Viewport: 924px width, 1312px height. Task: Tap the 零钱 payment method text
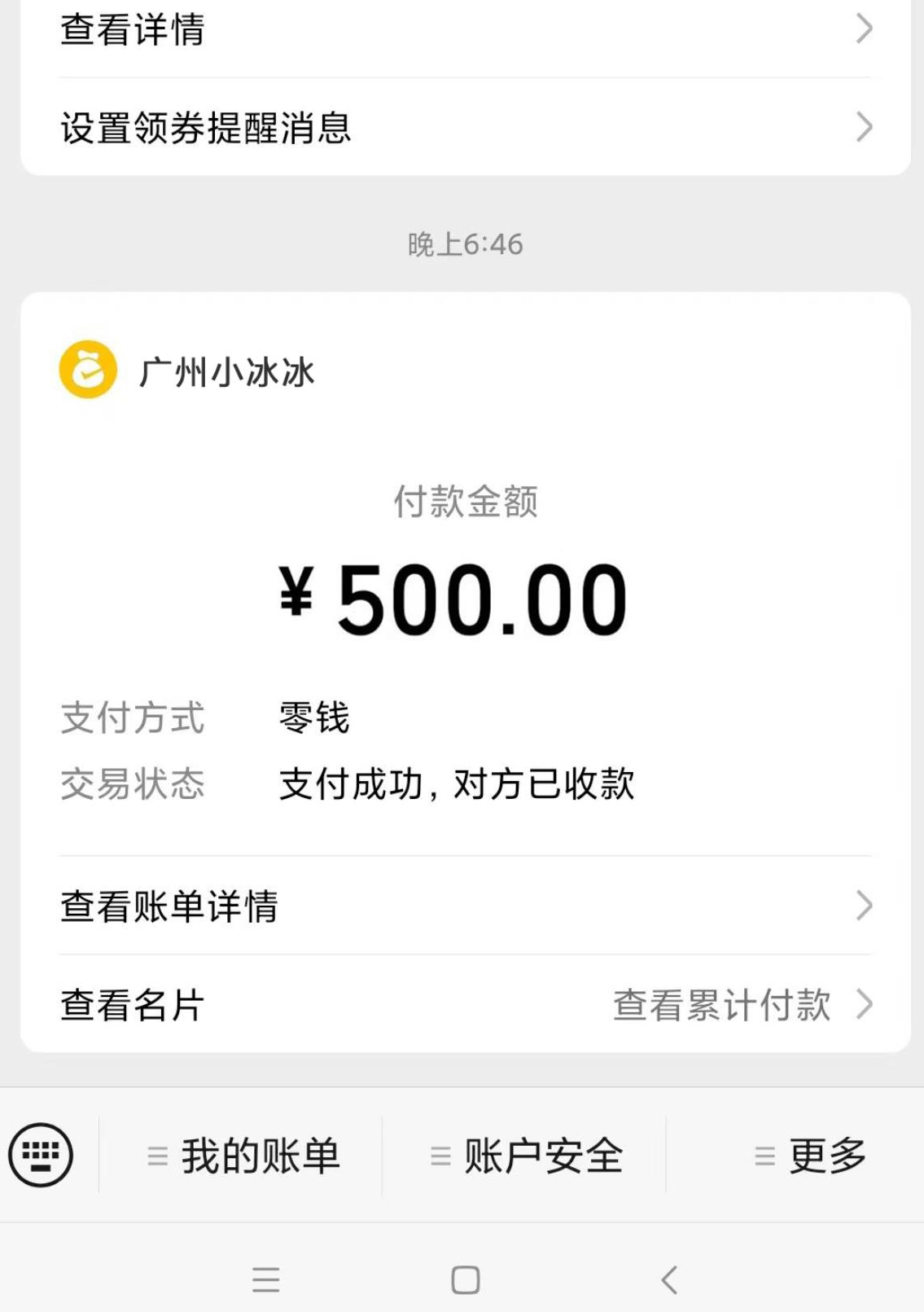point(313,718)
